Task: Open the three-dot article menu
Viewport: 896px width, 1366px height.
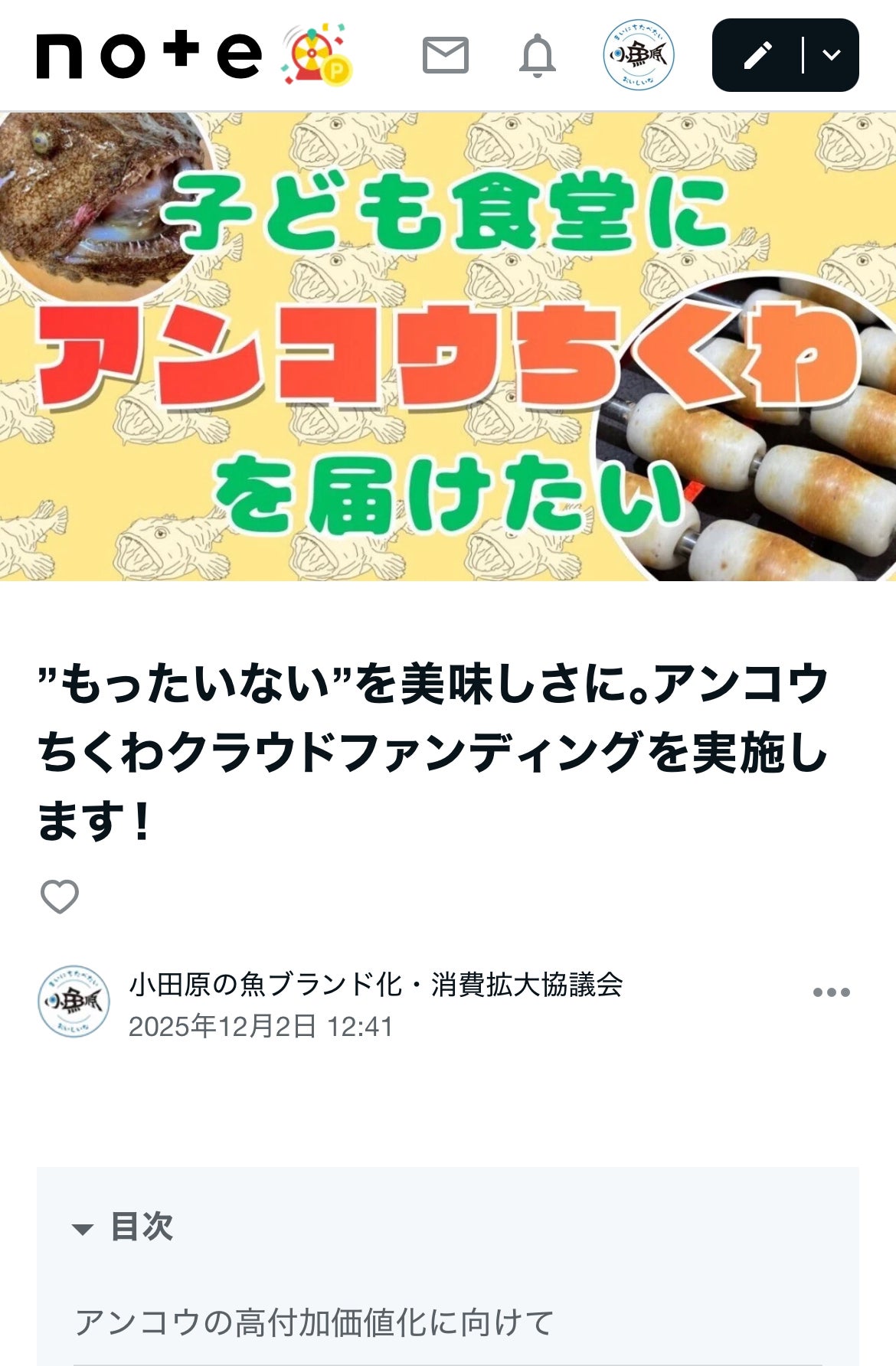Action: 831,992
